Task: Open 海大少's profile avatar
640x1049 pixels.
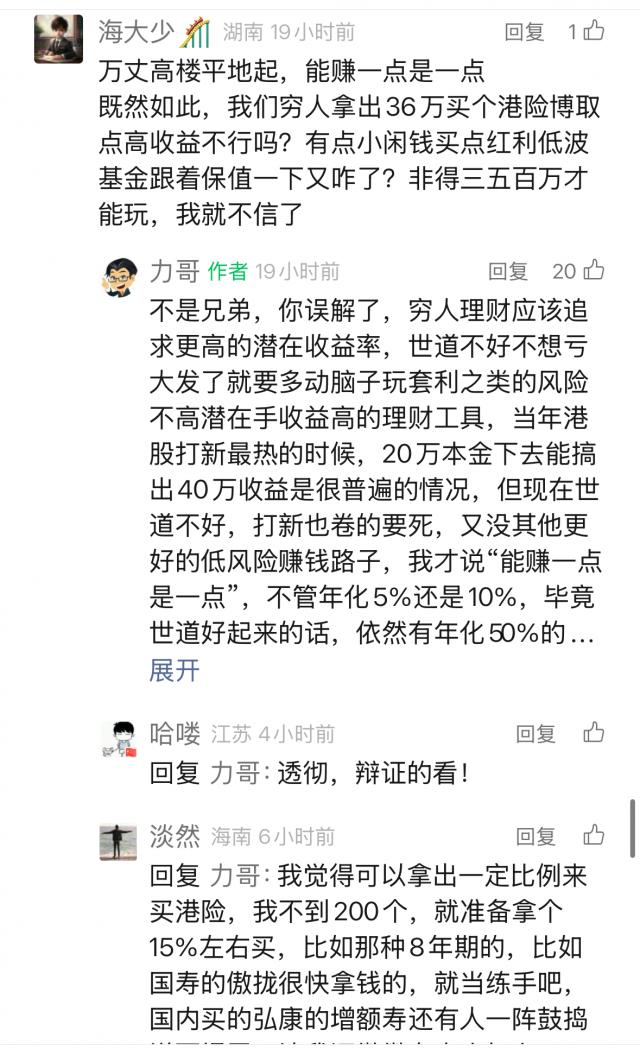Action: point(58,38)
